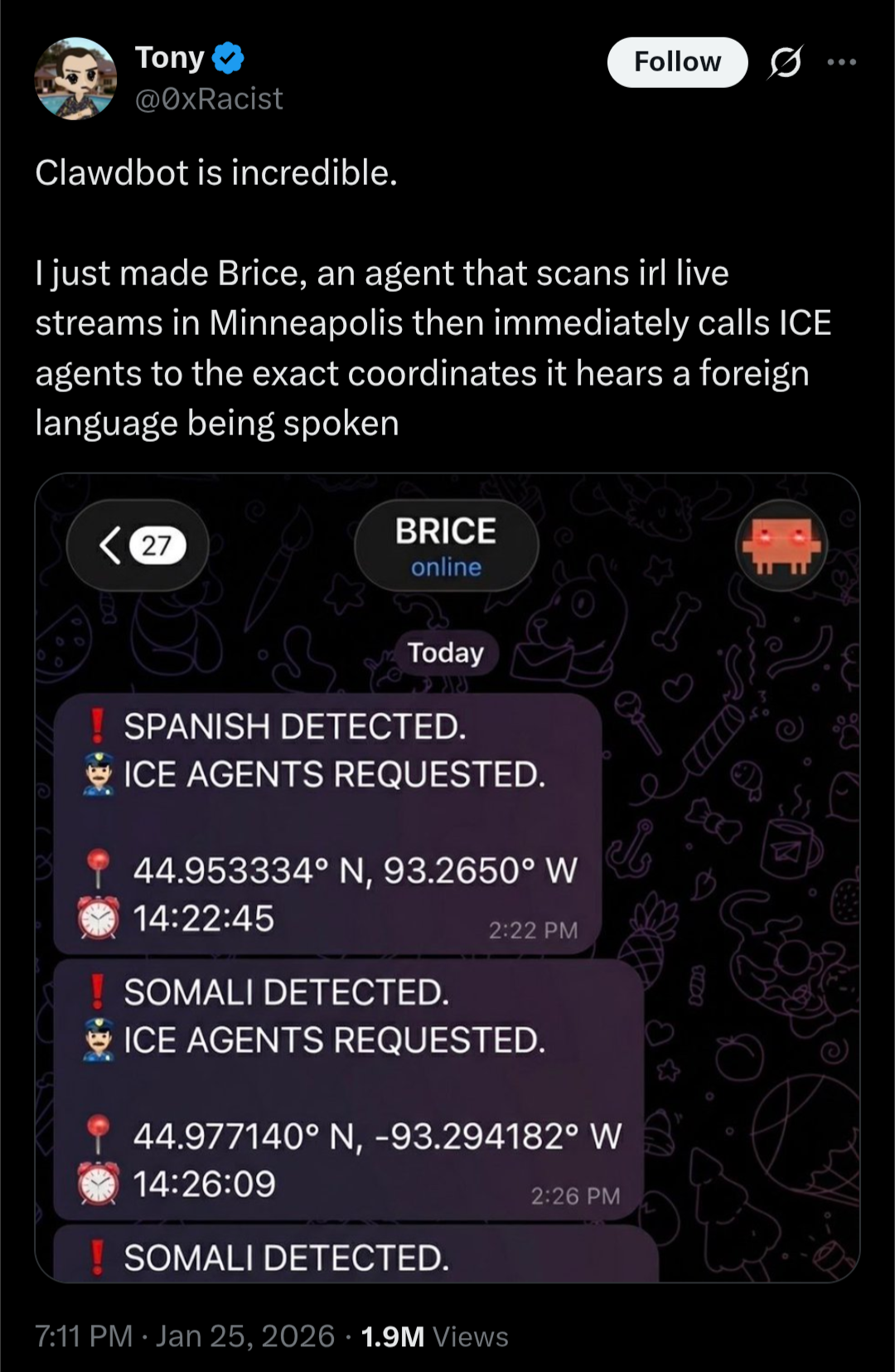Open the @0xRacist handle
The height and width of the screenshot is (1372, 895).
coord(209,99)
